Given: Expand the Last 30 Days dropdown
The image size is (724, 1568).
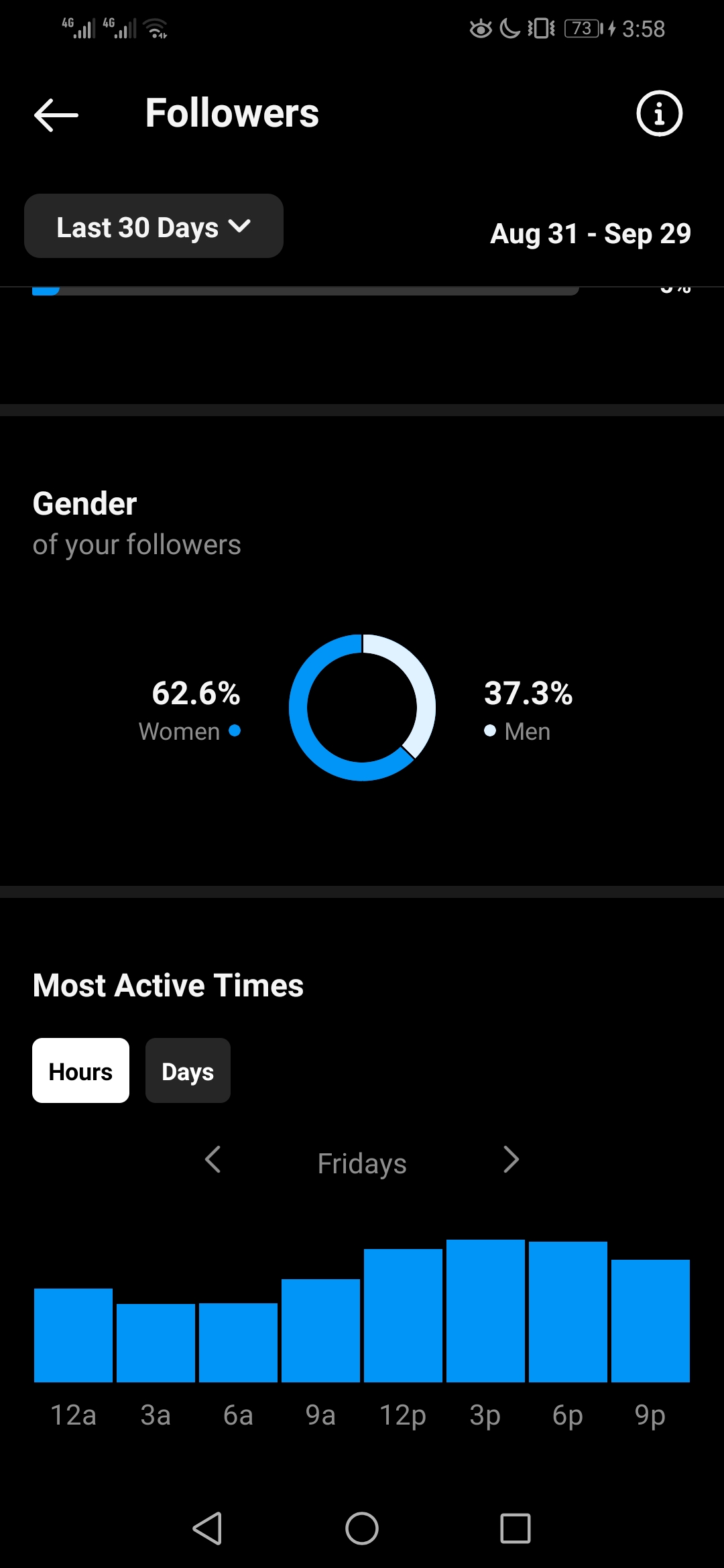Looking at the screenshot, I should tap(154, 226).
